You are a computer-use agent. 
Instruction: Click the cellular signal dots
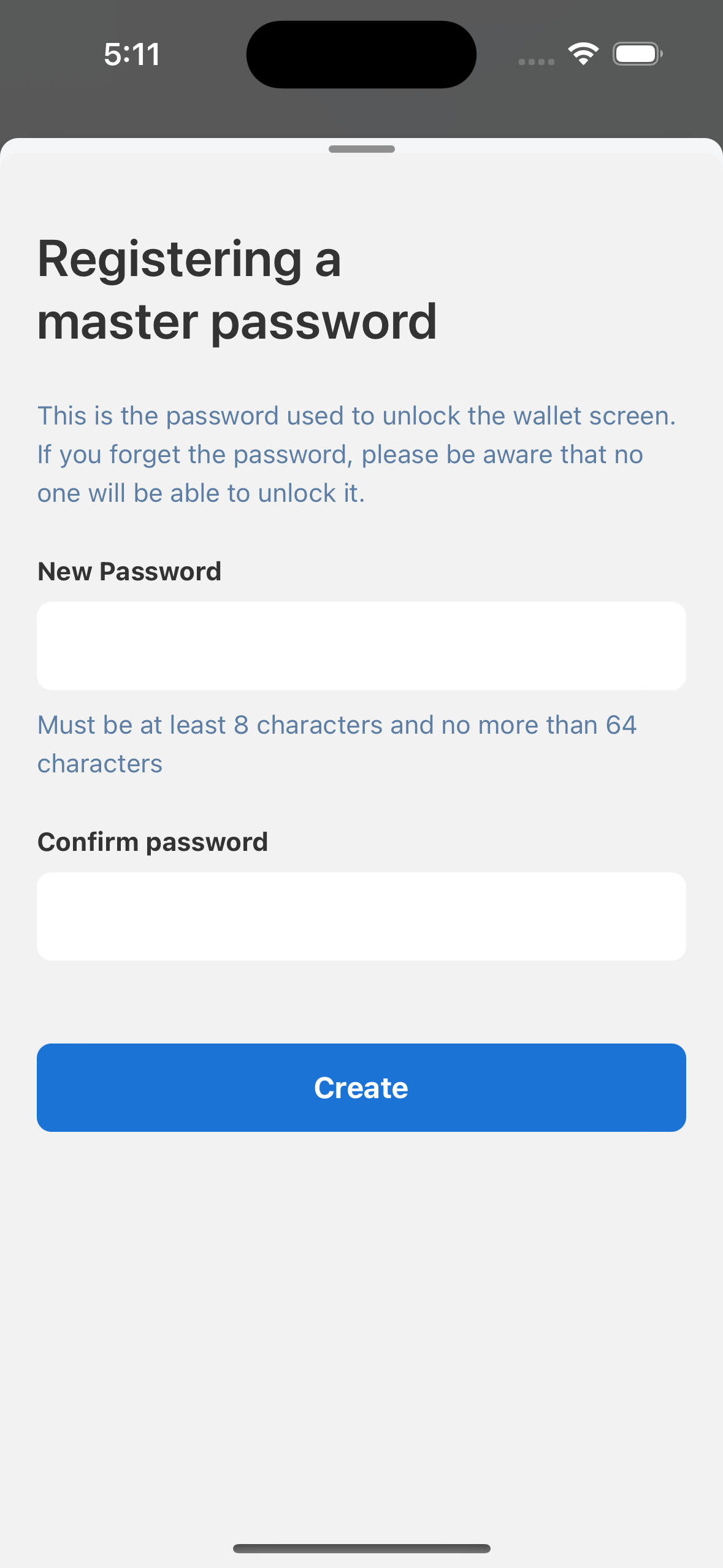534,61
